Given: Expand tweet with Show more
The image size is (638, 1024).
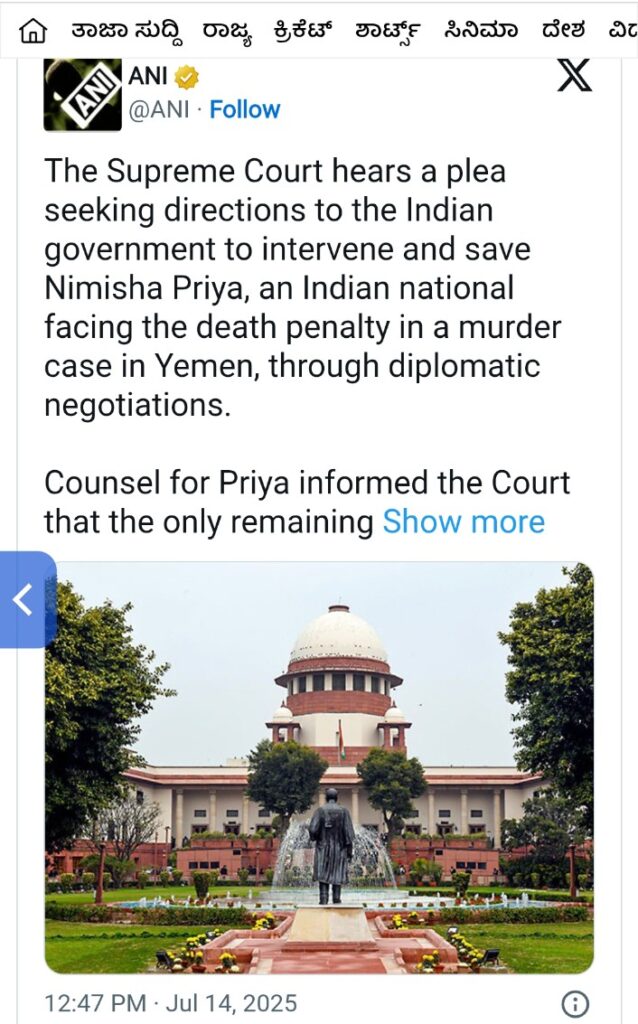Looking at the screenshot, I should coord(463,522).
